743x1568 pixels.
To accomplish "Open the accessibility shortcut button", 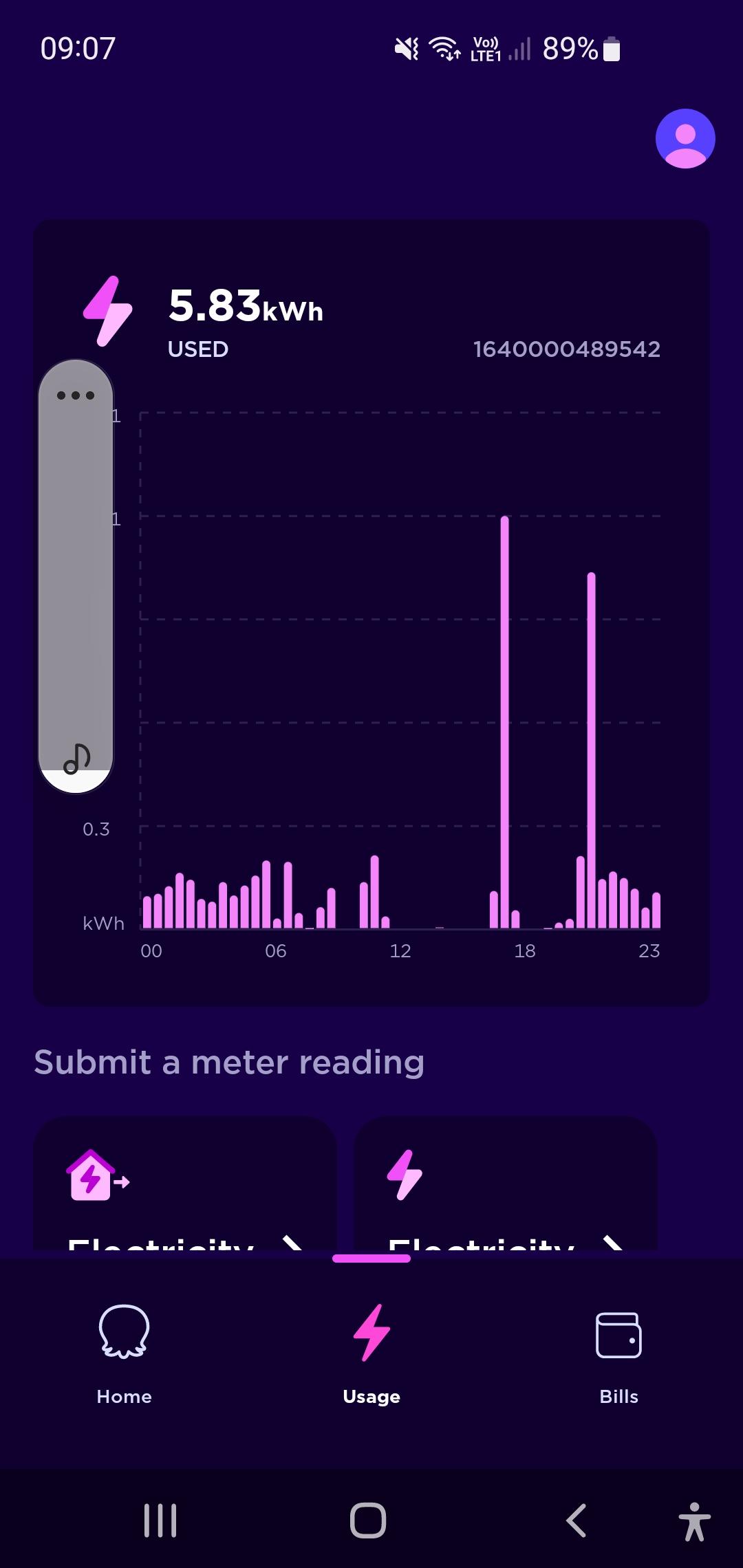I will (x=694, y=1521).
